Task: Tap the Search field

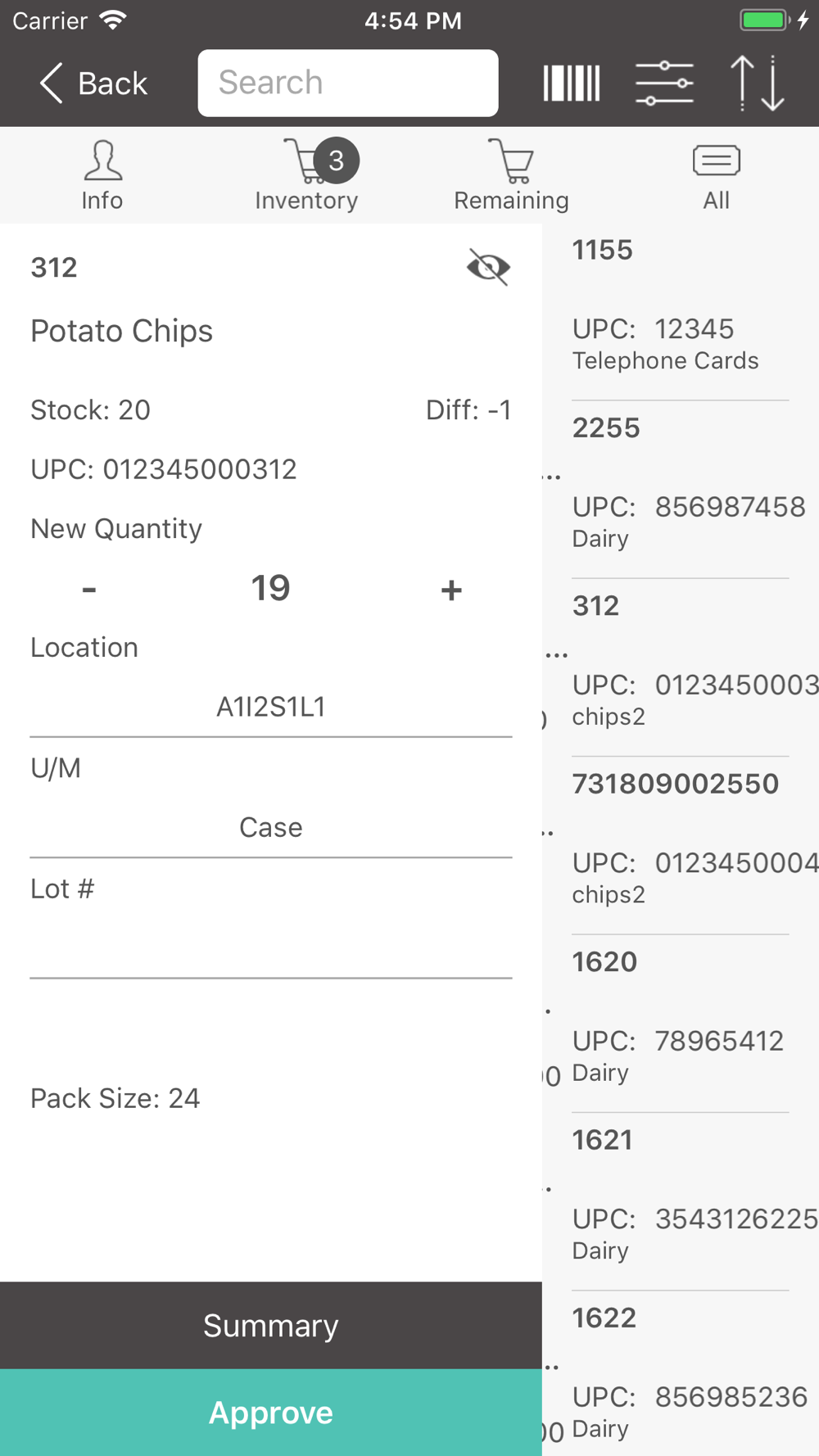Action: pos(348,83)
